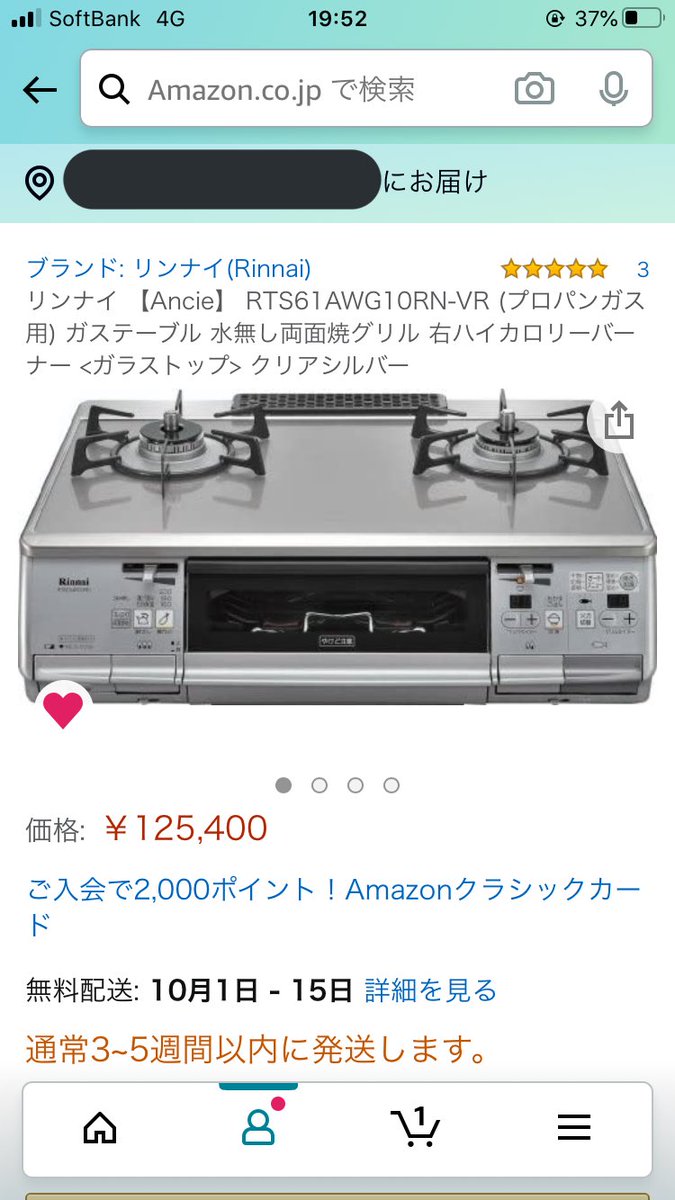Screen dimensions: 675x1200
Task: Tap 詳細を見る for delivery details
Action: tap(431, 990)
